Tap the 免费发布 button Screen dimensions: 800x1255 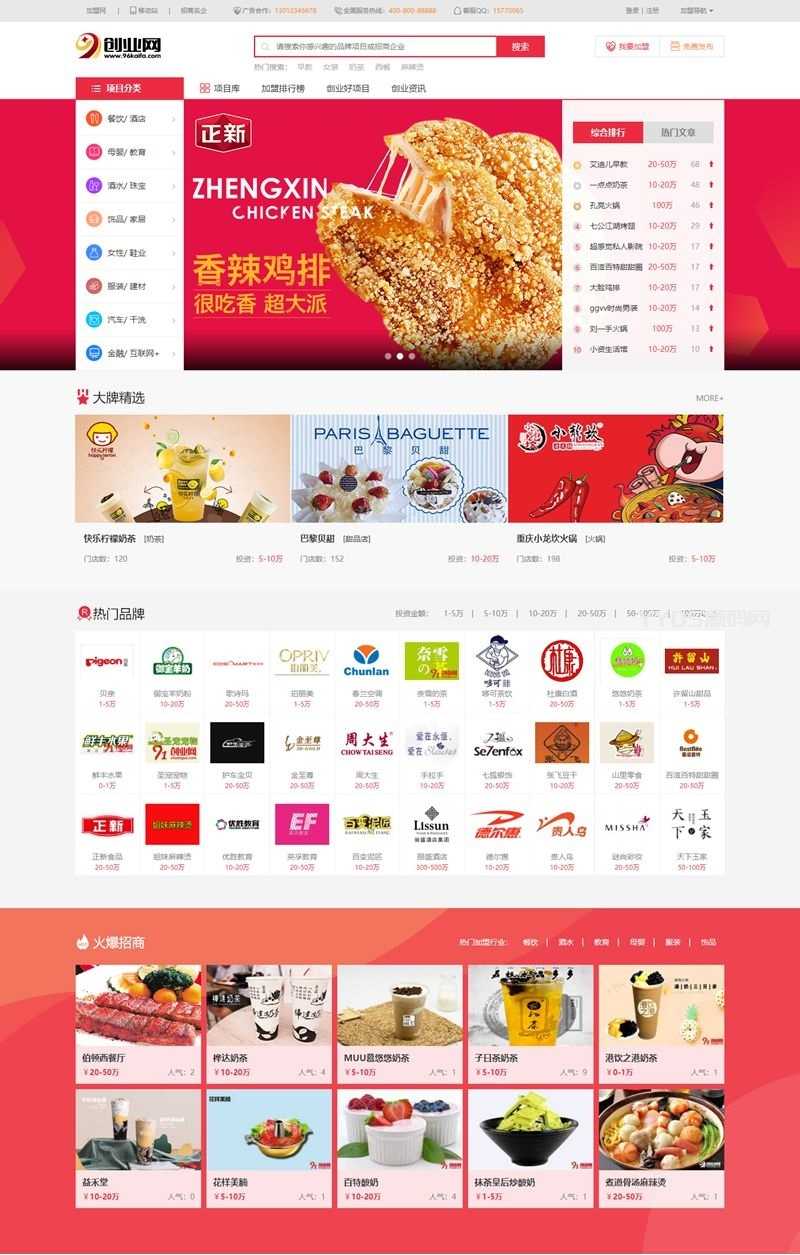pyautogui.click(x=692, y=47)
